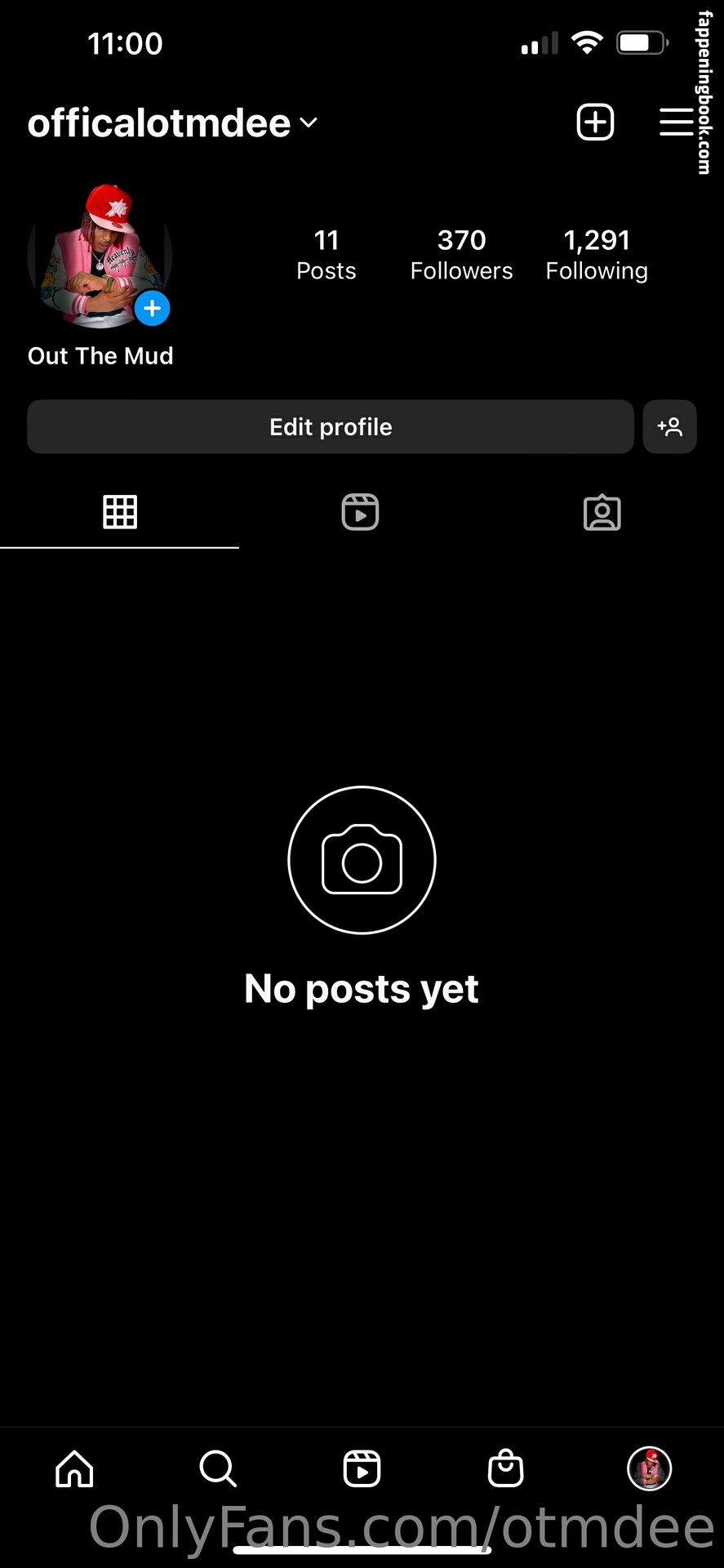Image resolution: width=724 pixels, height=1568 pixels.
Task: Tap Edit profile
Action: pyautogui.click(x=331, y=426)
